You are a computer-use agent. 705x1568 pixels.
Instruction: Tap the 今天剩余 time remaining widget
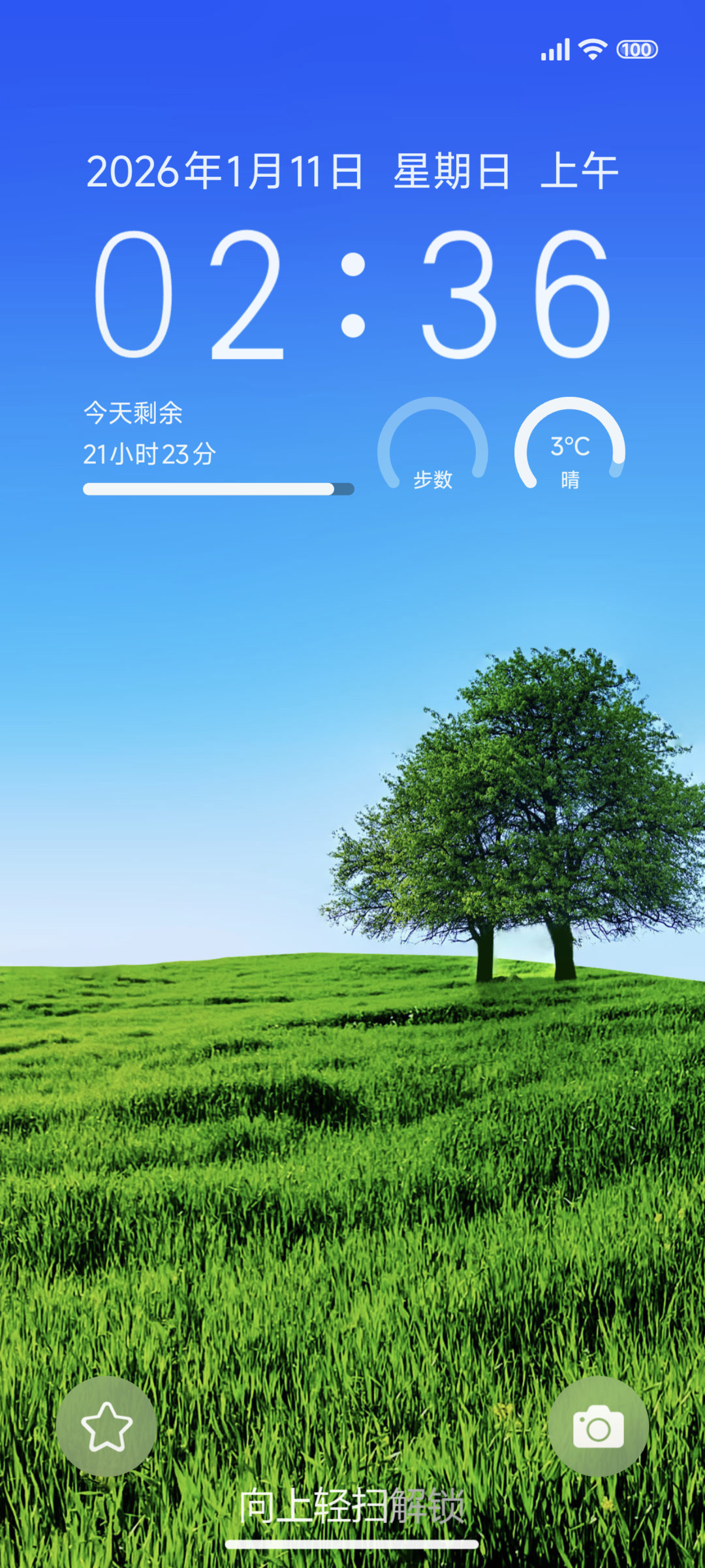coord(219,447)
